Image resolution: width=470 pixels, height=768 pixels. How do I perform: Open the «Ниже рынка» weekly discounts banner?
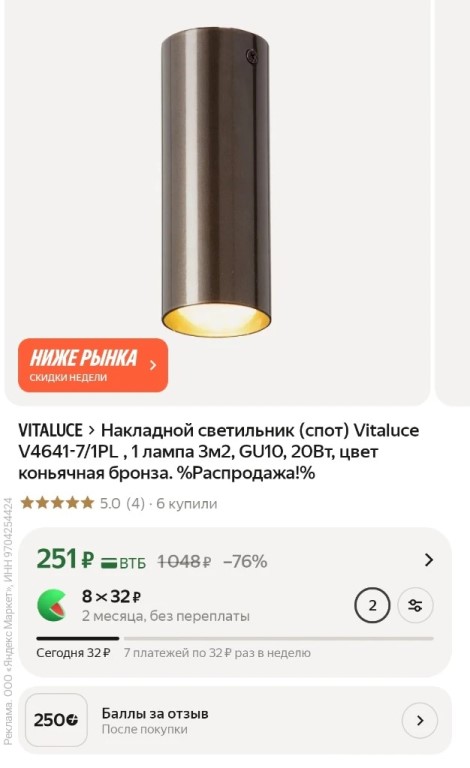pyautogui.click(x=93, y=365)
